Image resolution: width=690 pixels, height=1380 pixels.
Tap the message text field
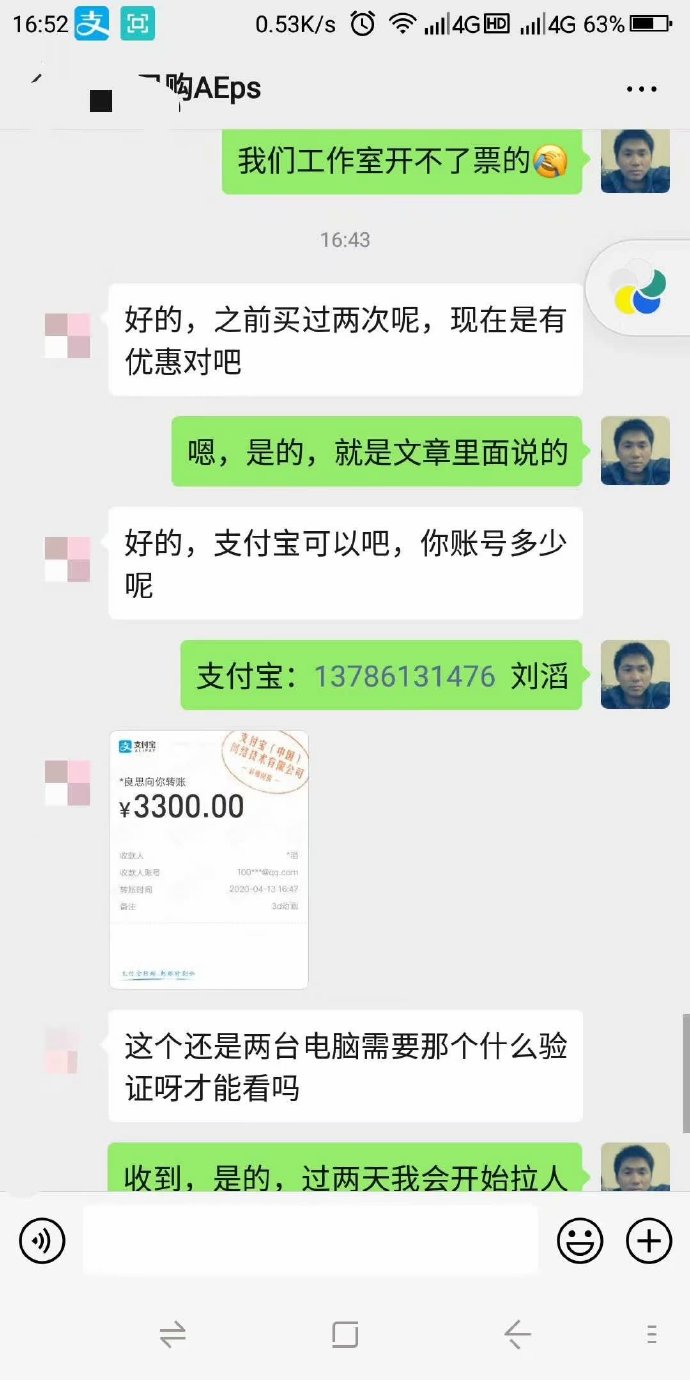(310, 1241)
